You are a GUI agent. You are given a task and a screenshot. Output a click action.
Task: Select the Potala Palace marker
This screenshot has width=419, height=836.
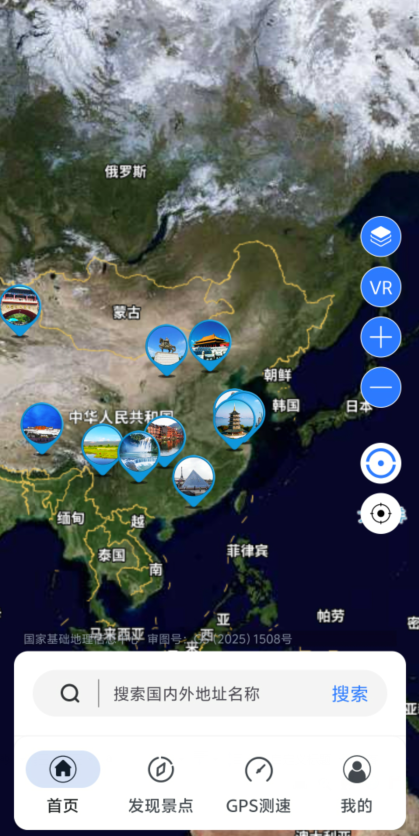42,427
